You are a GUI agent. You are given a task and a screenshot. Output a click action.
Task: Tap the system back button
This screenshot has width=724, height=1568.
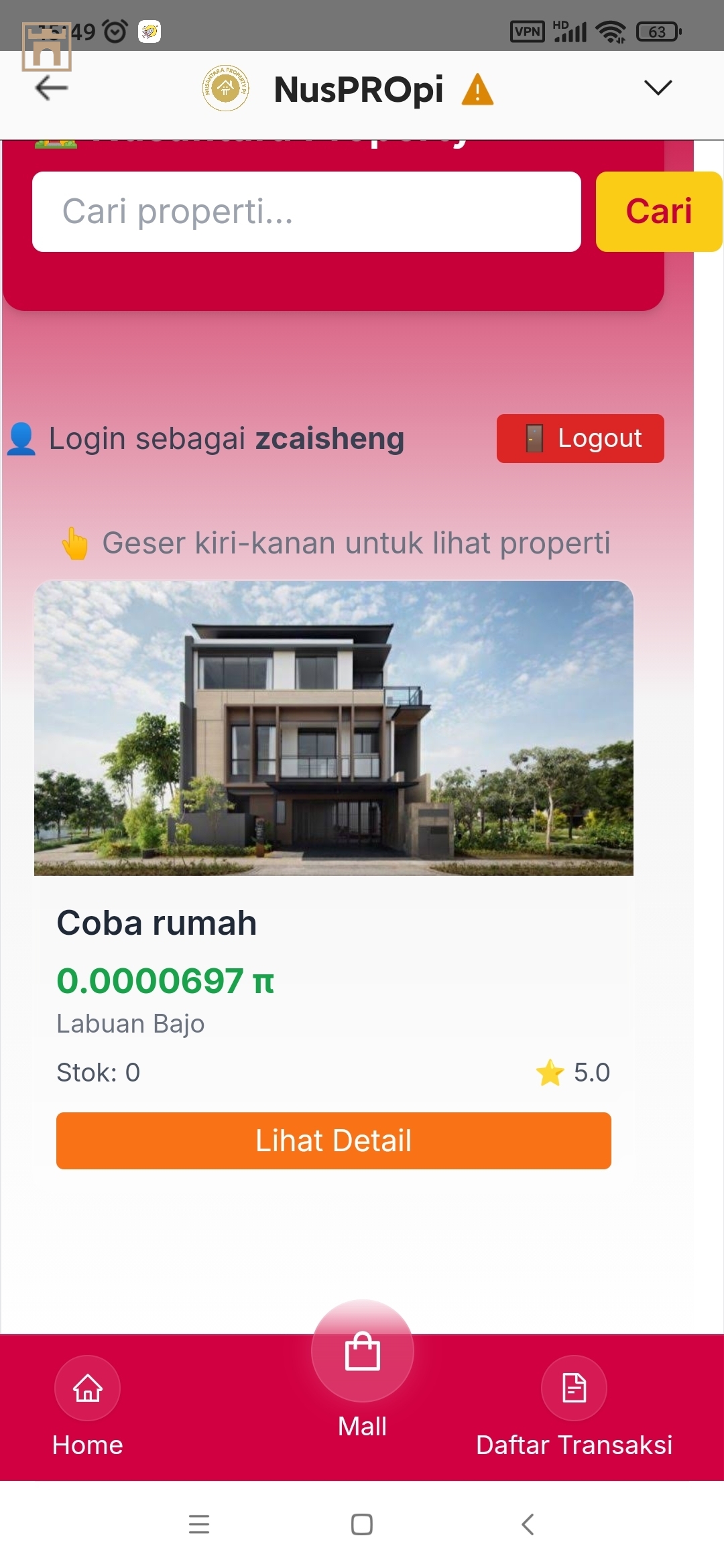pyautogui.click(x=528, y=1524)
